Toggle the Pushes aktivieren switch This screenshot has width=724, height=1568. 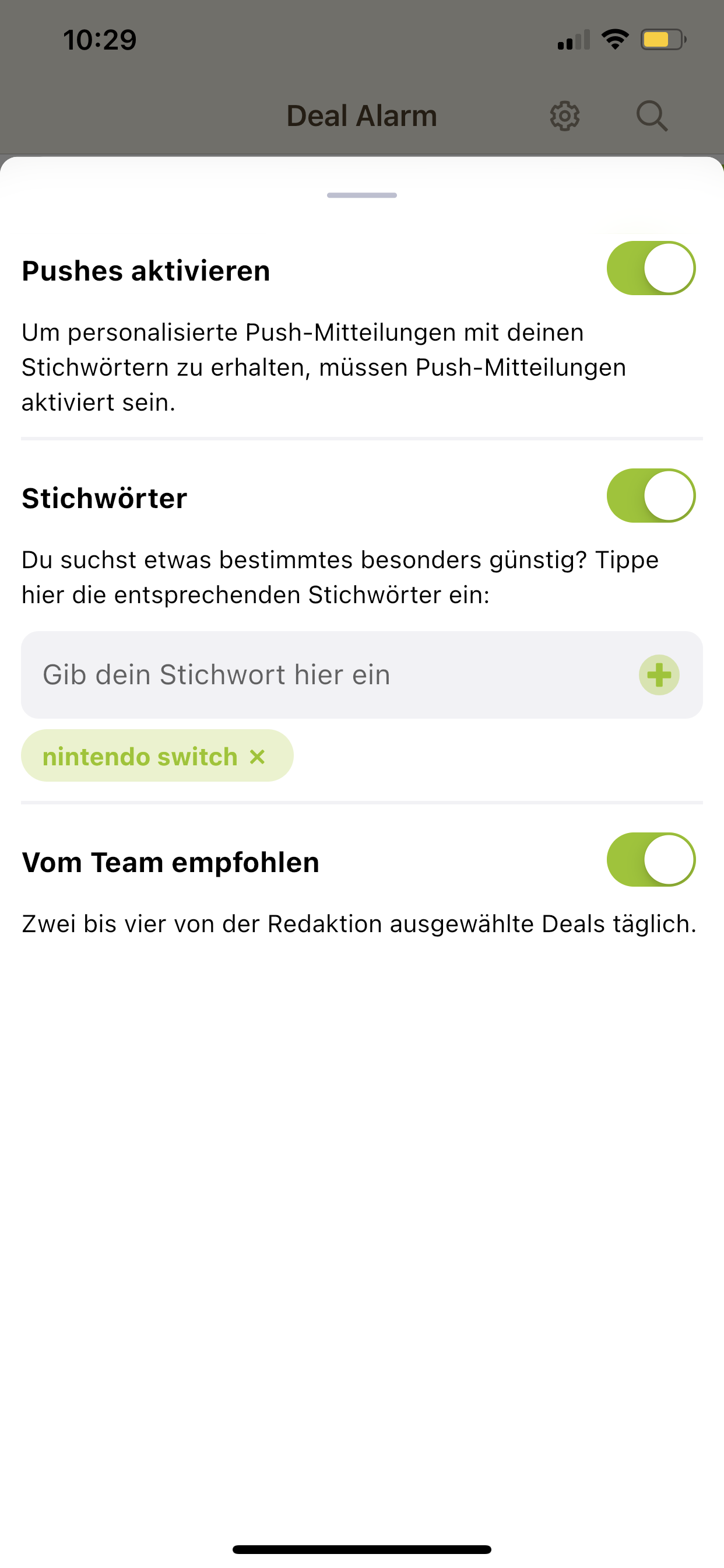[651, 268]
